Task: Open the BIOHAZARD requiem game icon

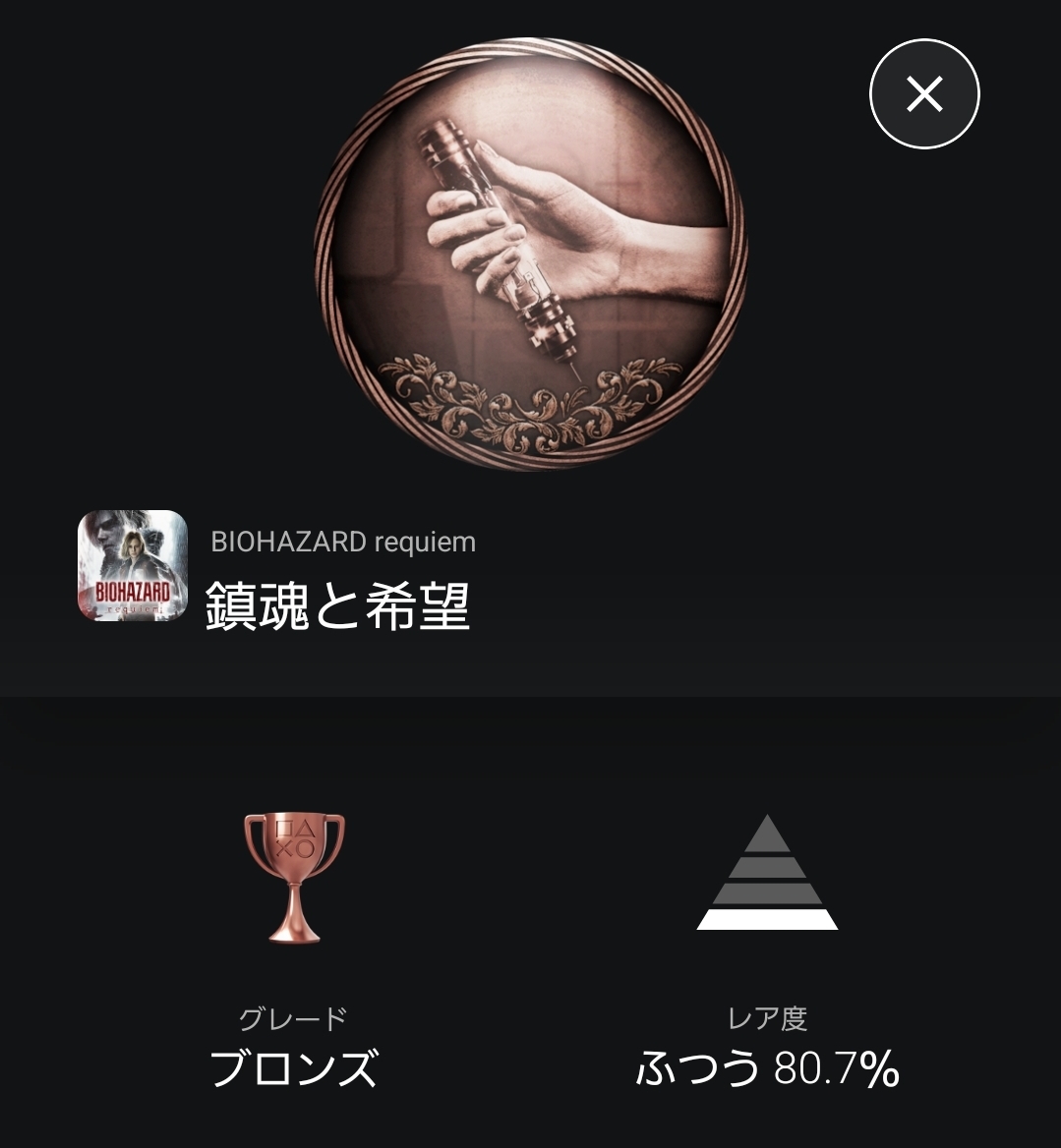Action: 133,565
